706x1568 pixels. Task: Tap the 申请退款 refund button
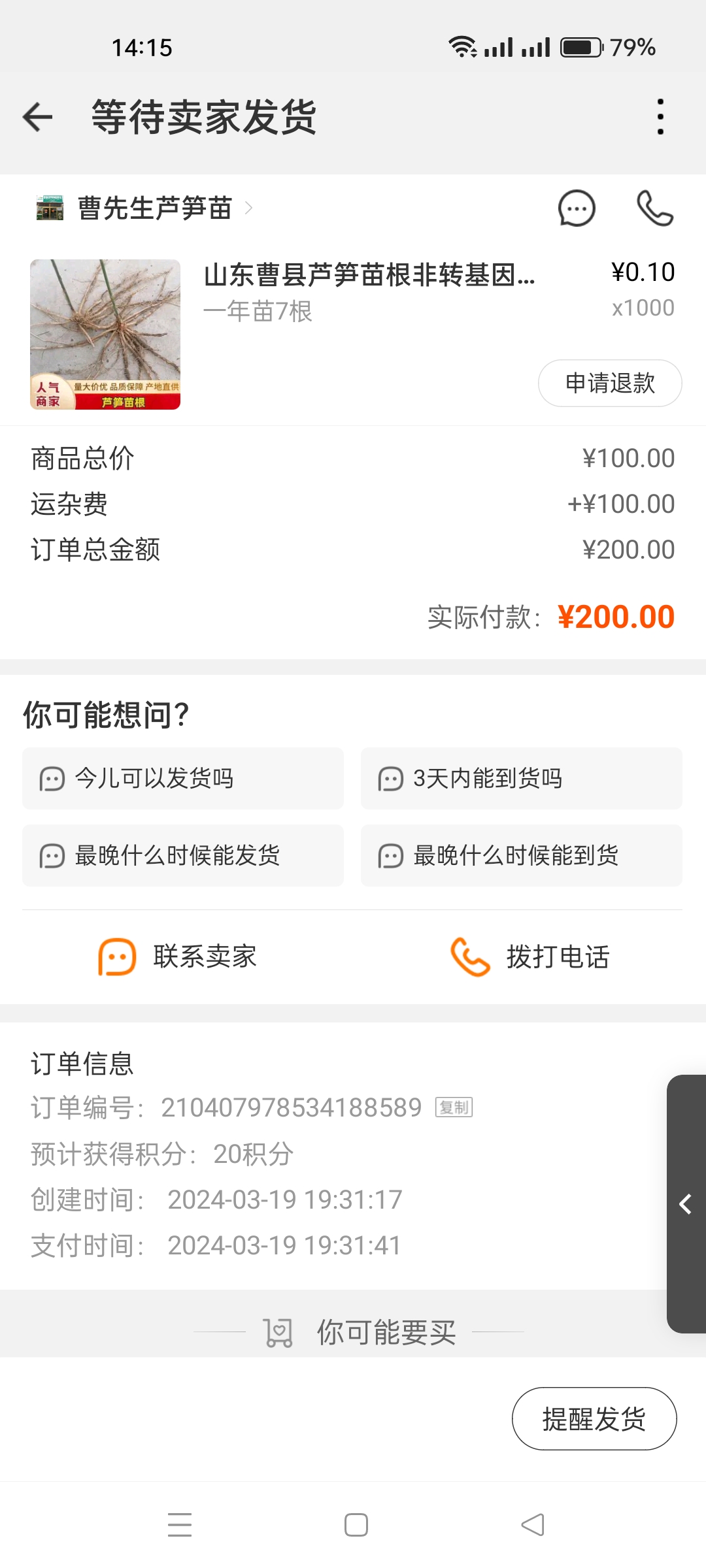(x=609, y=384)
